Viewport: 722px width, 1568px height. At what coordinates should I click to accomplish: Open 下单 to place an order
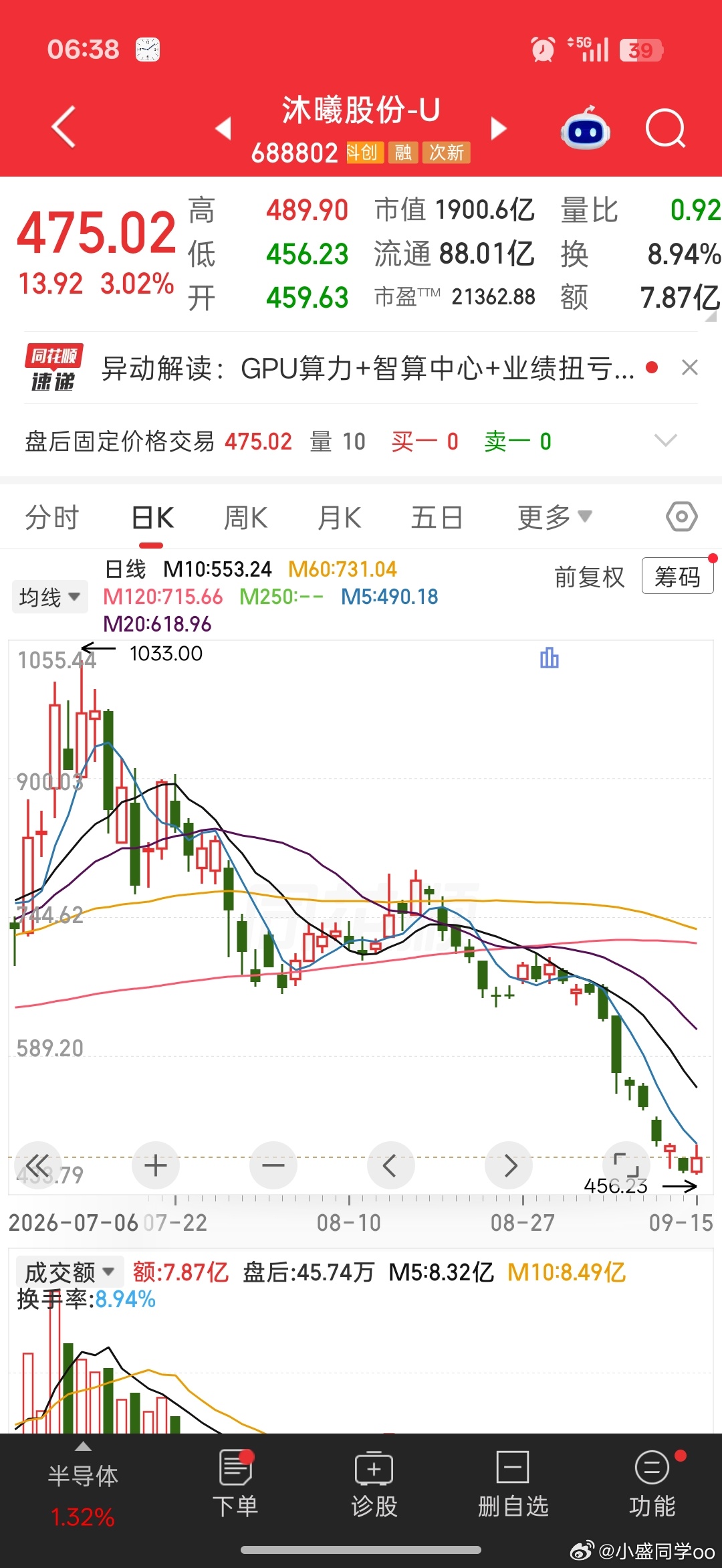click(x=235, y=1484)
